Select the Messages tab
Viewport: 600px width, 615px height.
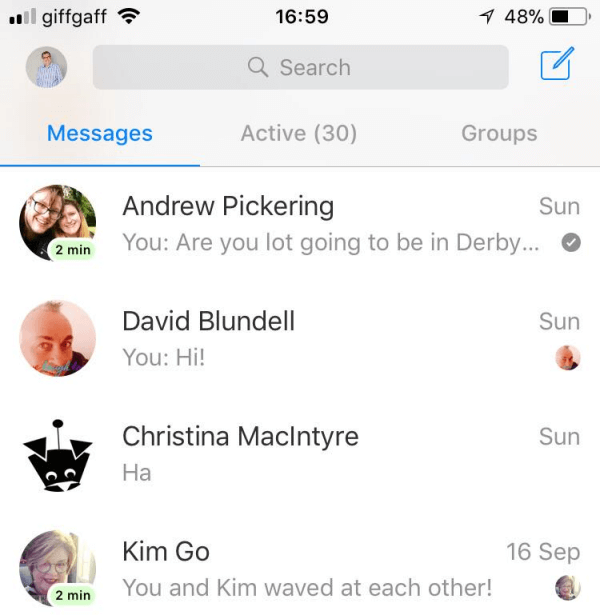coord(100,133)
